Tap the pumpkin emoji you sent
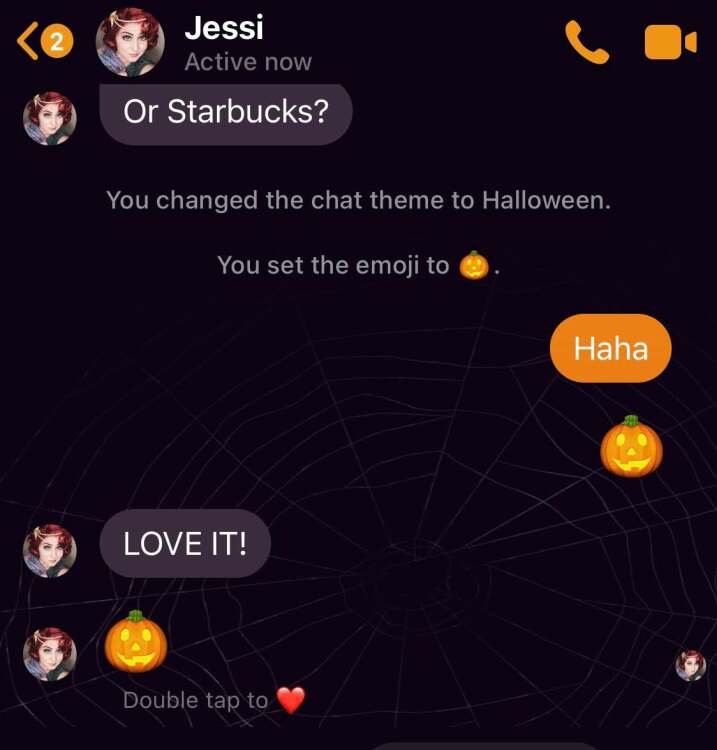717x750 pixels. click(x=632, y=446)
